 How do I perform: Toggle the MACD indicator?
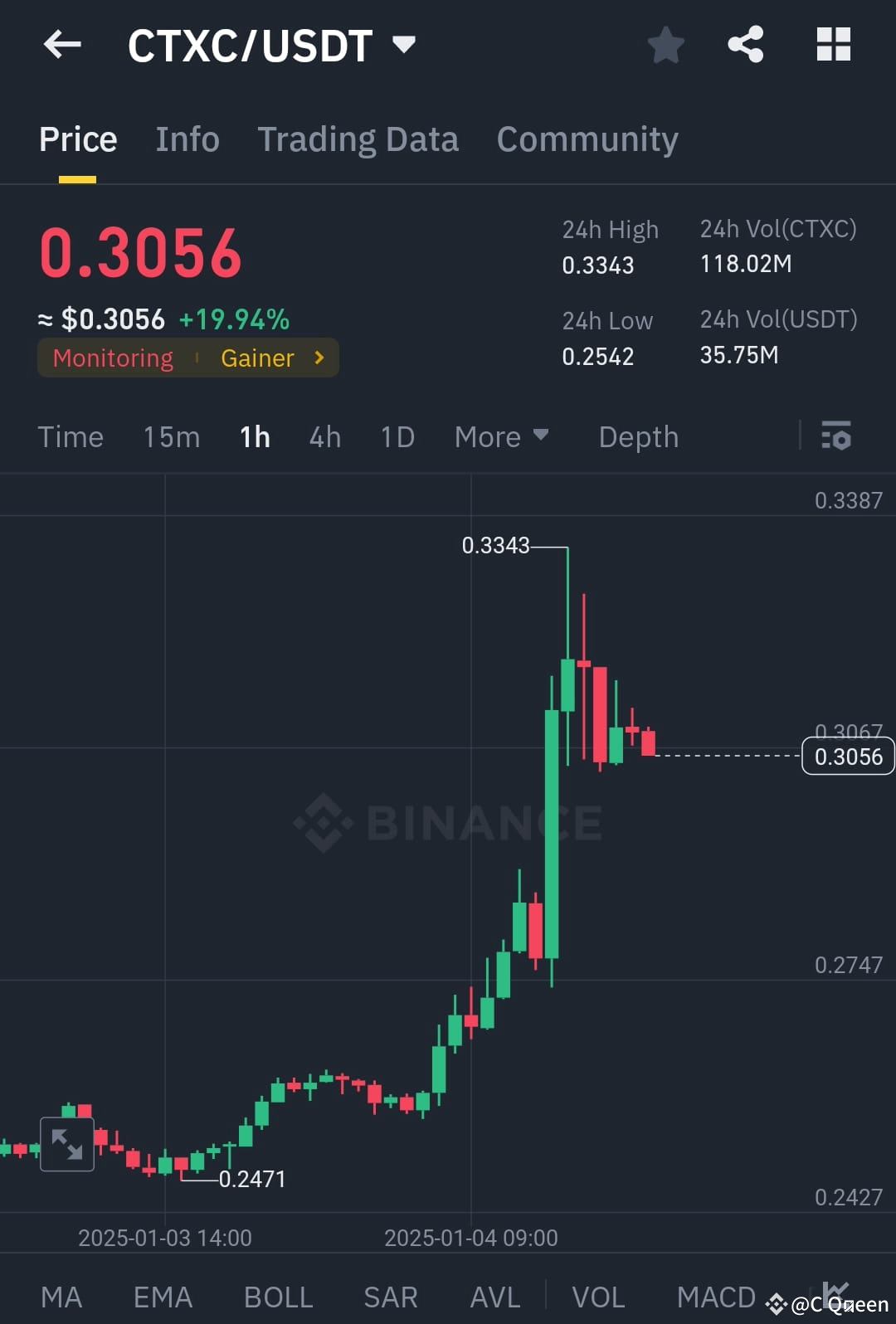point(715,1296)
